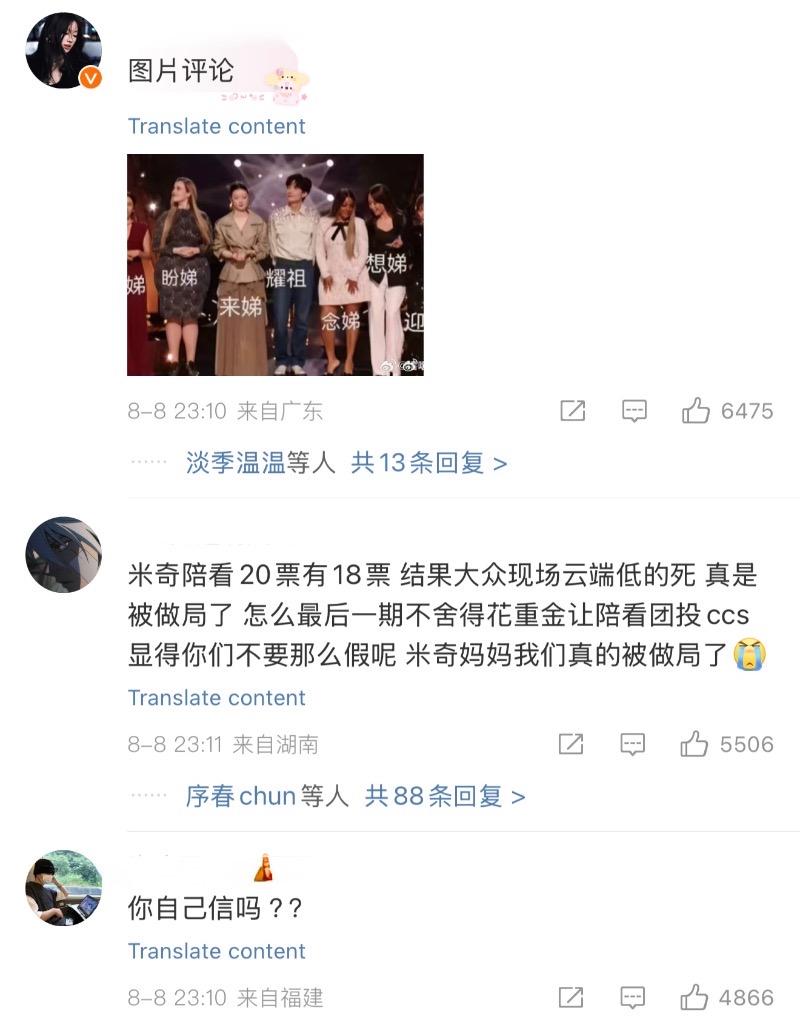Like the comment with 5506 likes

(x=695, y=744)
